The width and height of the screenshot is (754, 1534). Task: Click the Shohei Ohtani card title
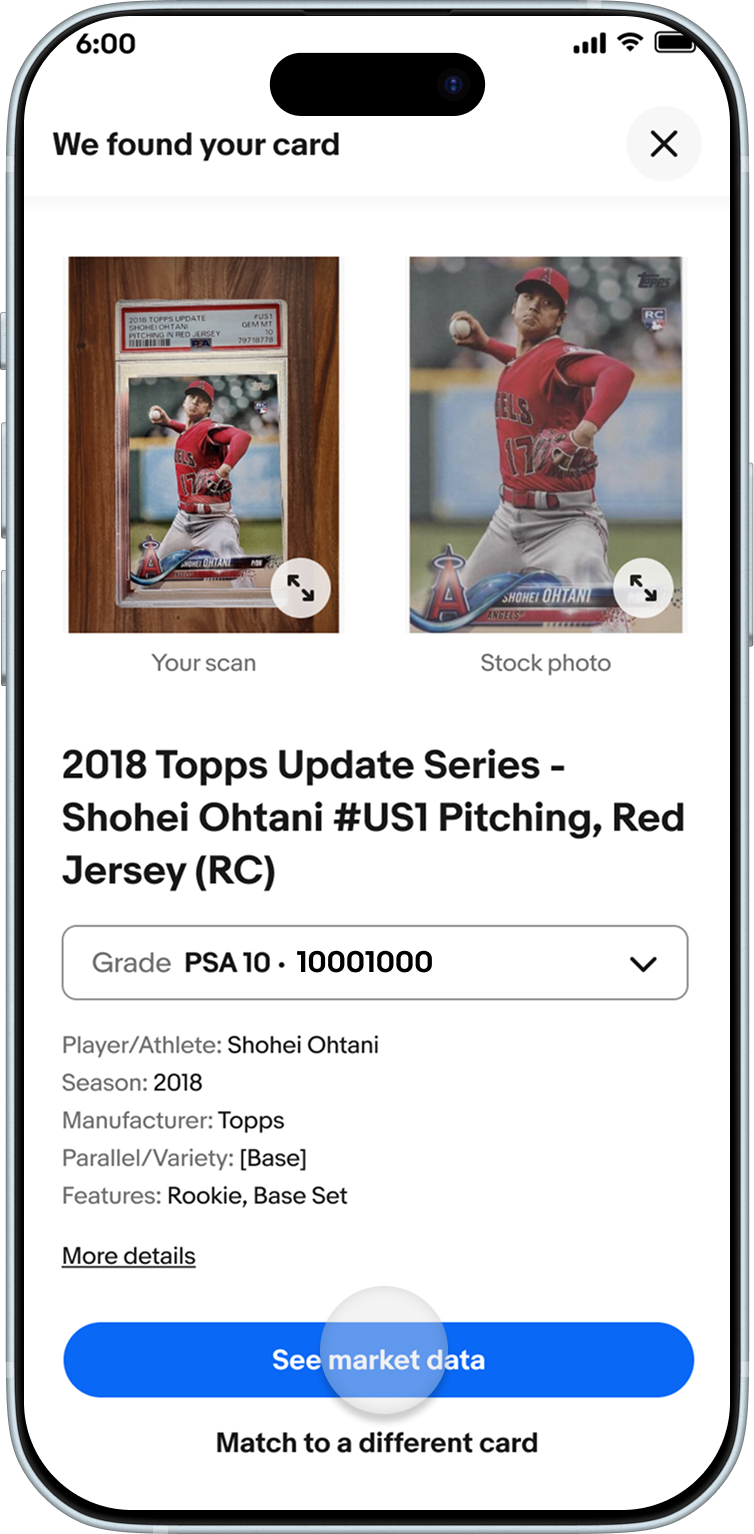(x=374, y=816)
